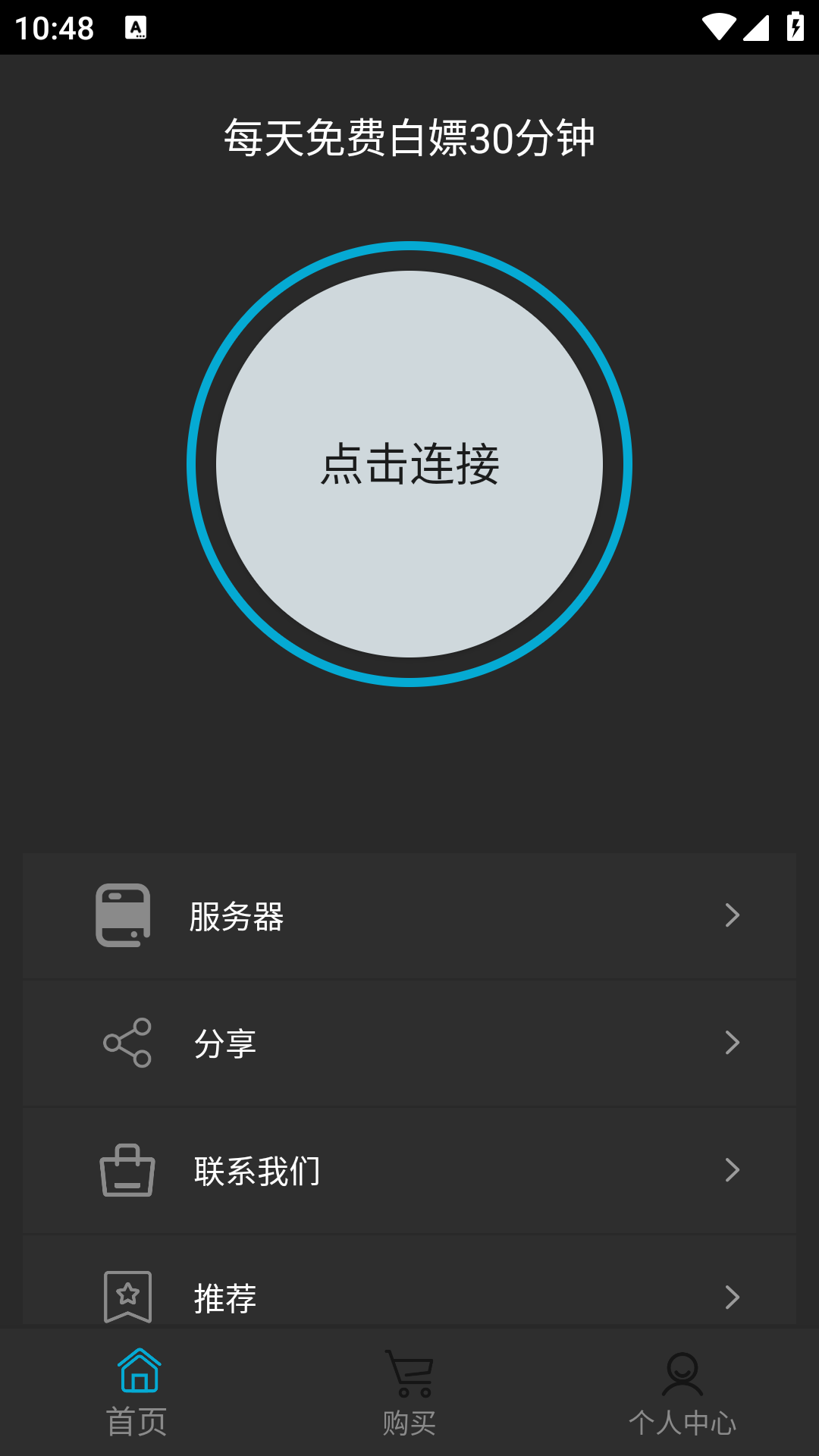The width and height of the screenshot is (819, 1456).
Task: Expand the 服务器 row chevron
Action: click(730, 915)
